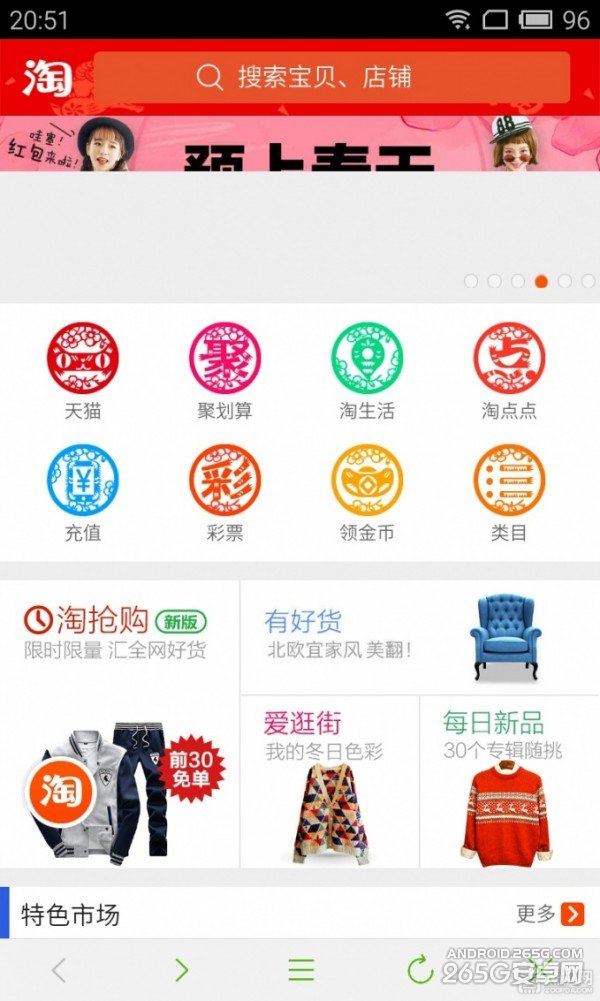The image size is (600, 1001).
Task: Open the 有好货 card
Action: point(419,637)
